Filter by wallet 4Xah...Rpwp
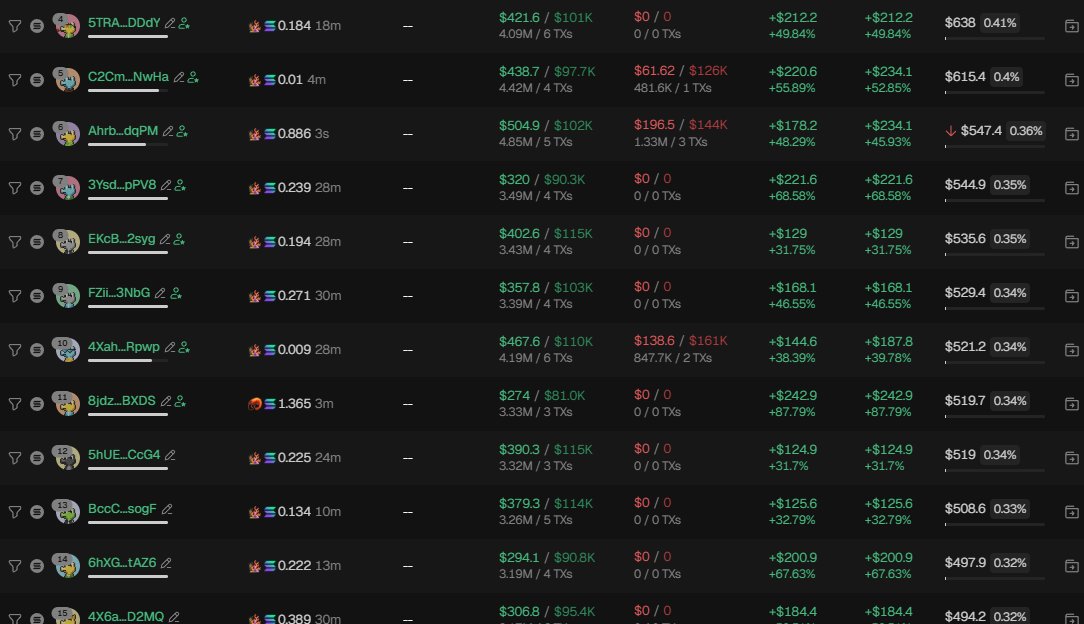Viewport: 1084px width, 624px height. point(15,350)
